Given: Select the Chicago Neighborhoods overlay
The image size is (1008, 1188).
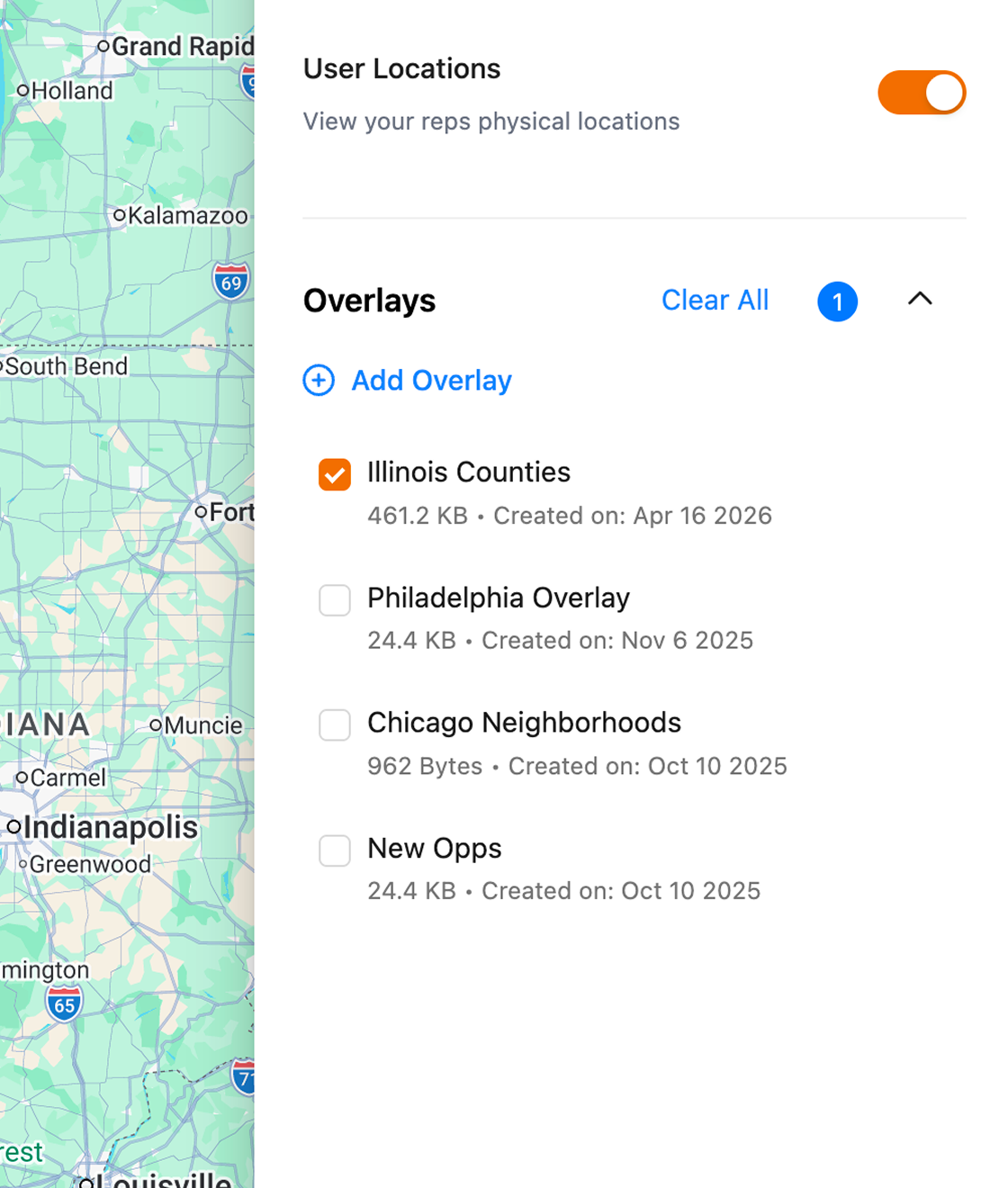Looking at the screenshot, I should (x=335, y=724).
